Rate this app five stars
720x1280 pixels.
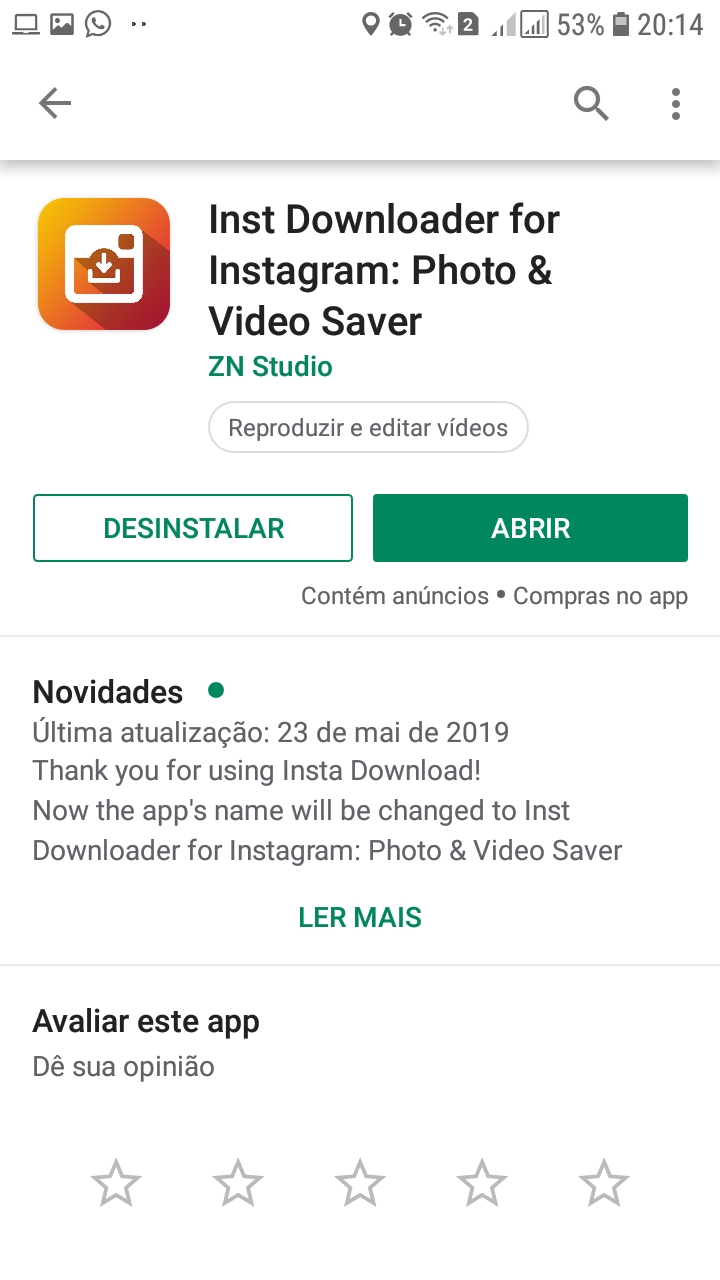point(604,1184)
